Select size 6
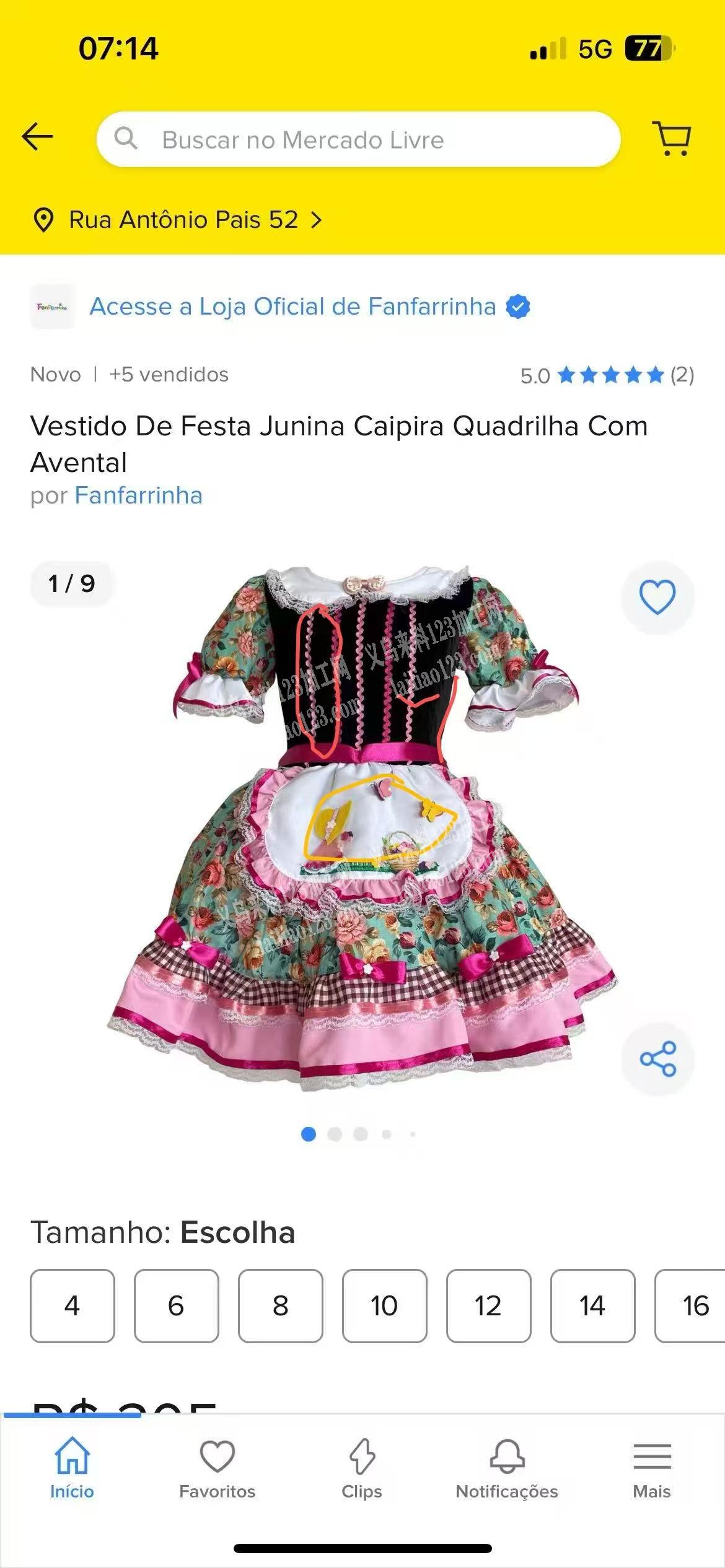 [x=177, y=1305]
